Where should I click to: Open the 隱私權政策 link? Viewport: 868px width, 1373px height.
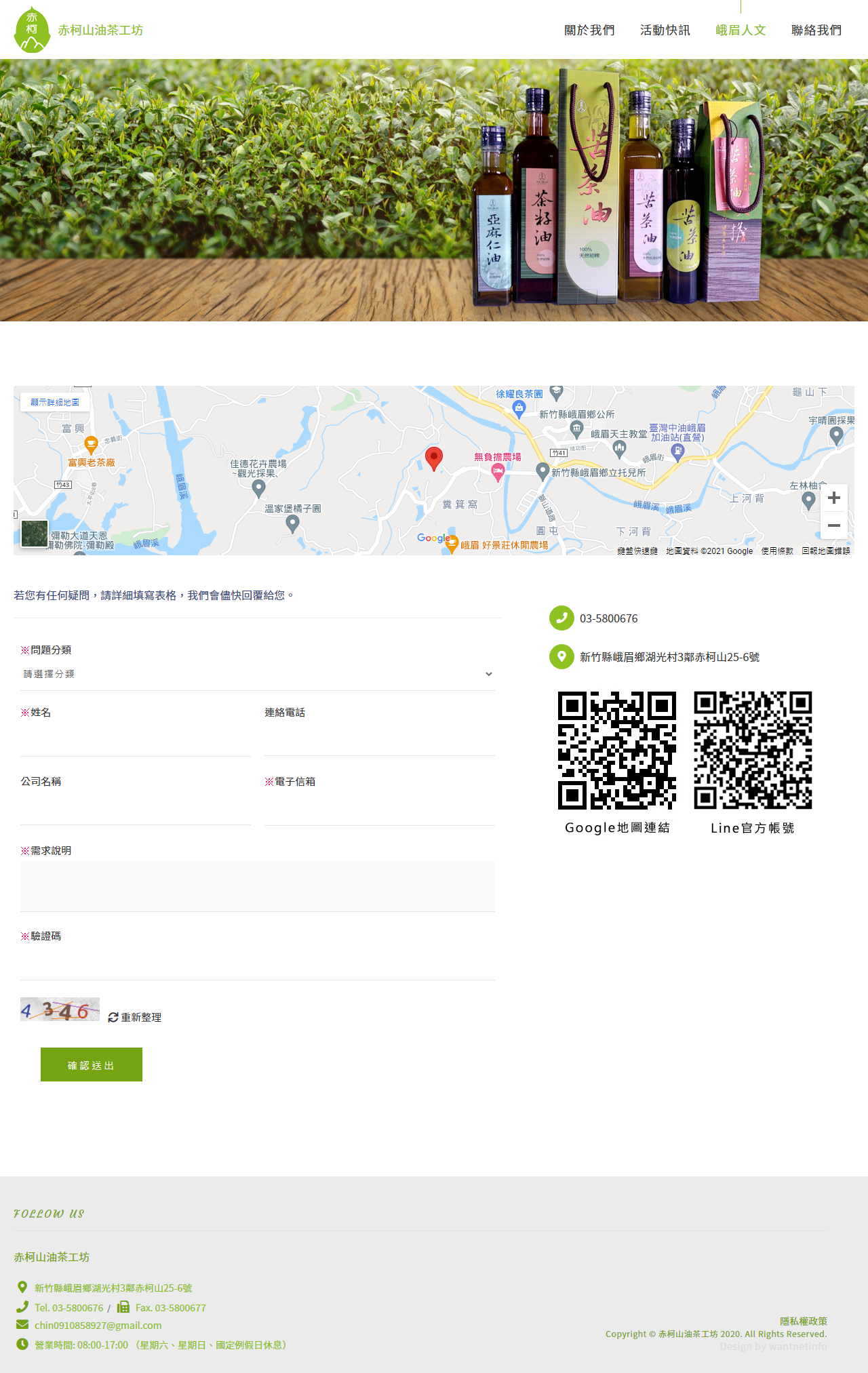(803, 1321)
